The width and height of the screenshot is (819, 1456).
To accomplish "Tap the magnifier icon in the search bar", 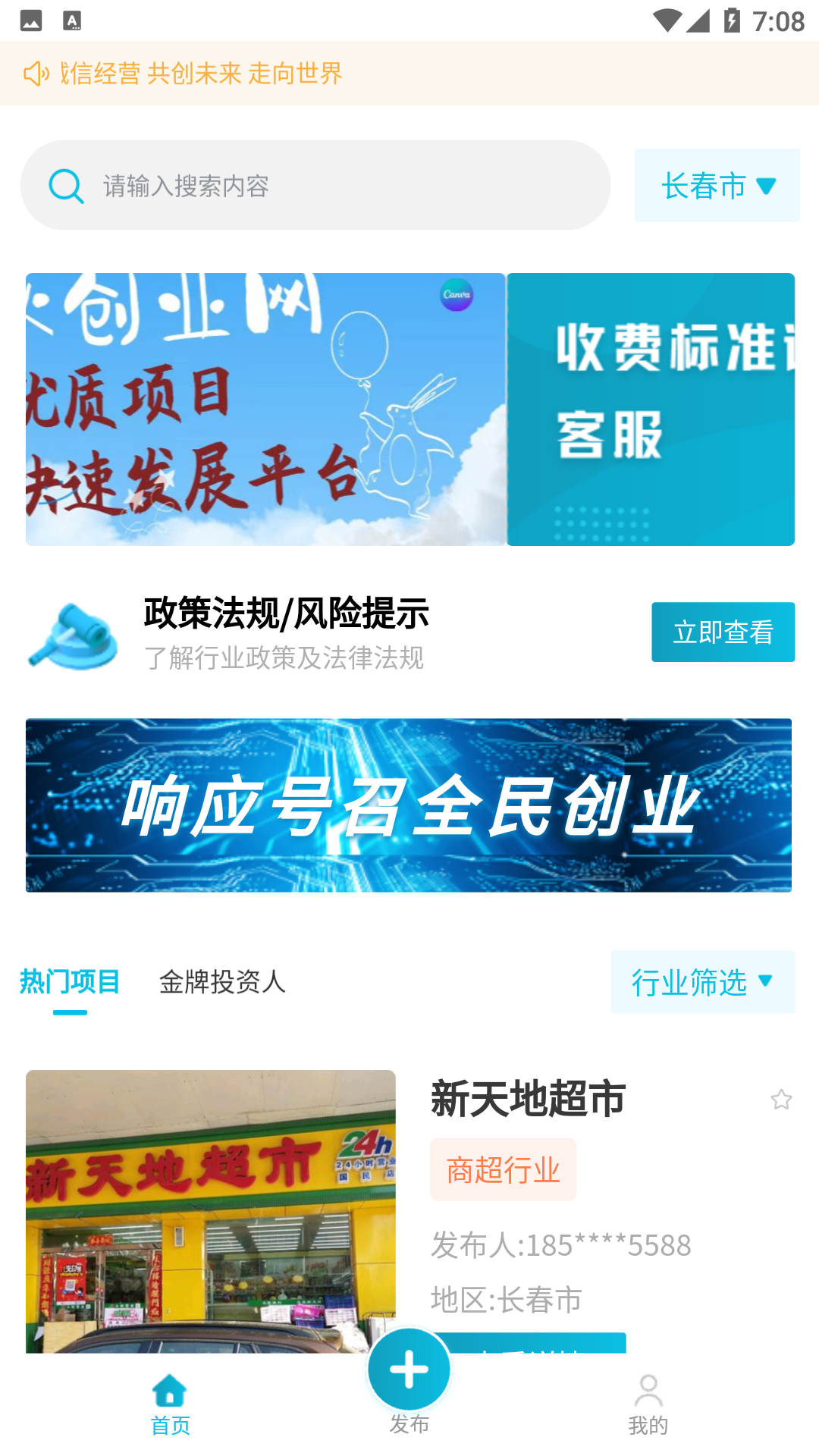I will (x=65, y=184).
